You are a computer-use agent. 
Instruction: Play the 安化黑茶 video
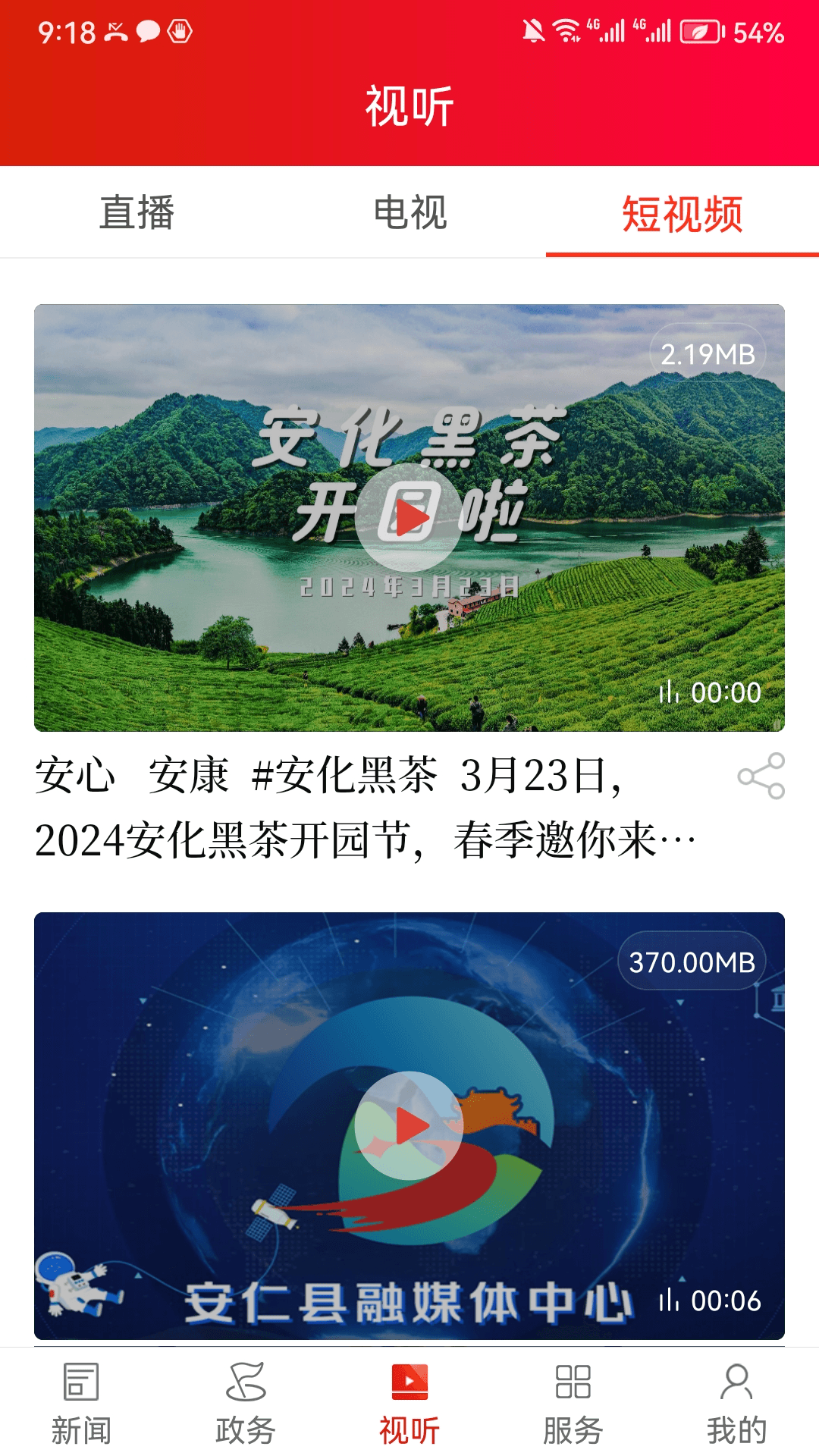pos(409,518)
